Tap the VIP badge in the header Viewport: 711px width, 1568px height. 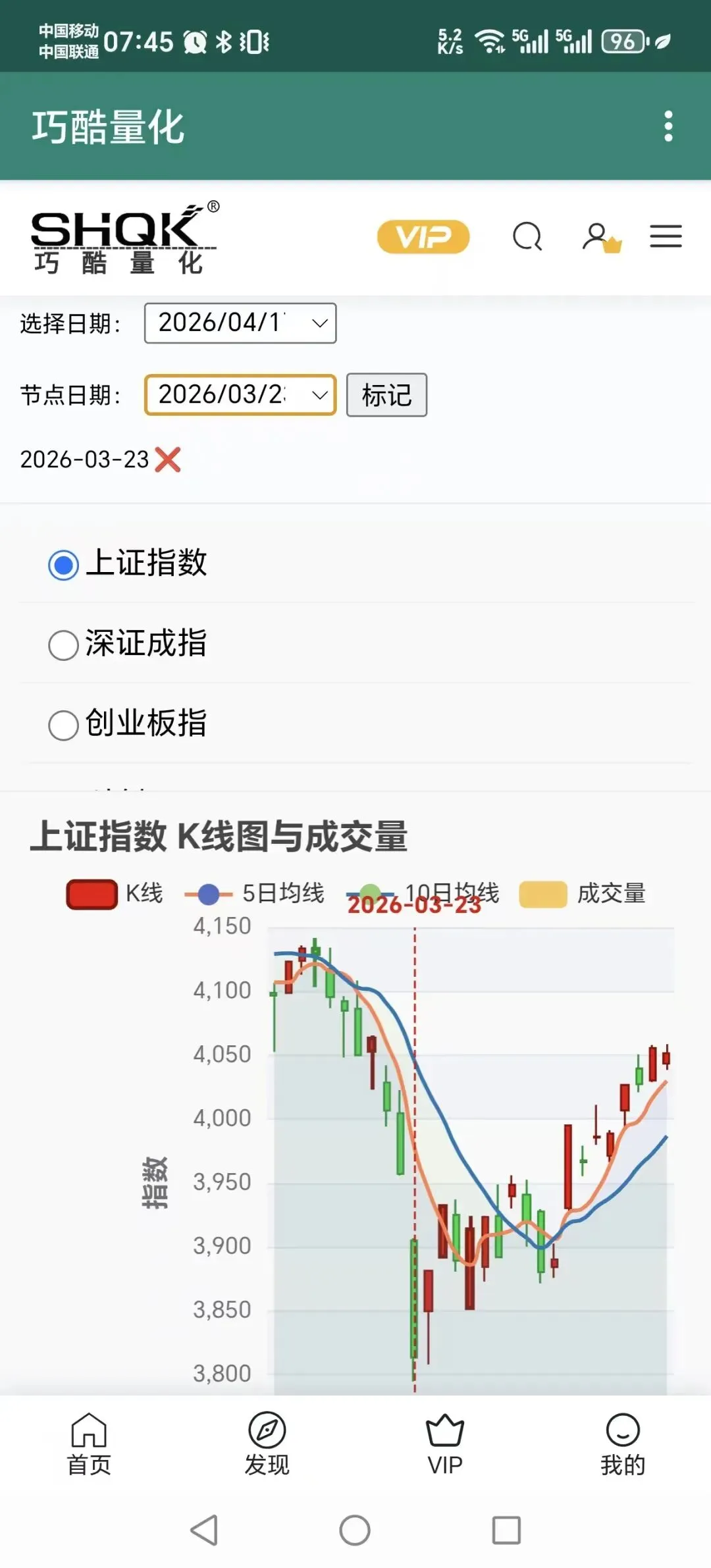pos(423,237)
